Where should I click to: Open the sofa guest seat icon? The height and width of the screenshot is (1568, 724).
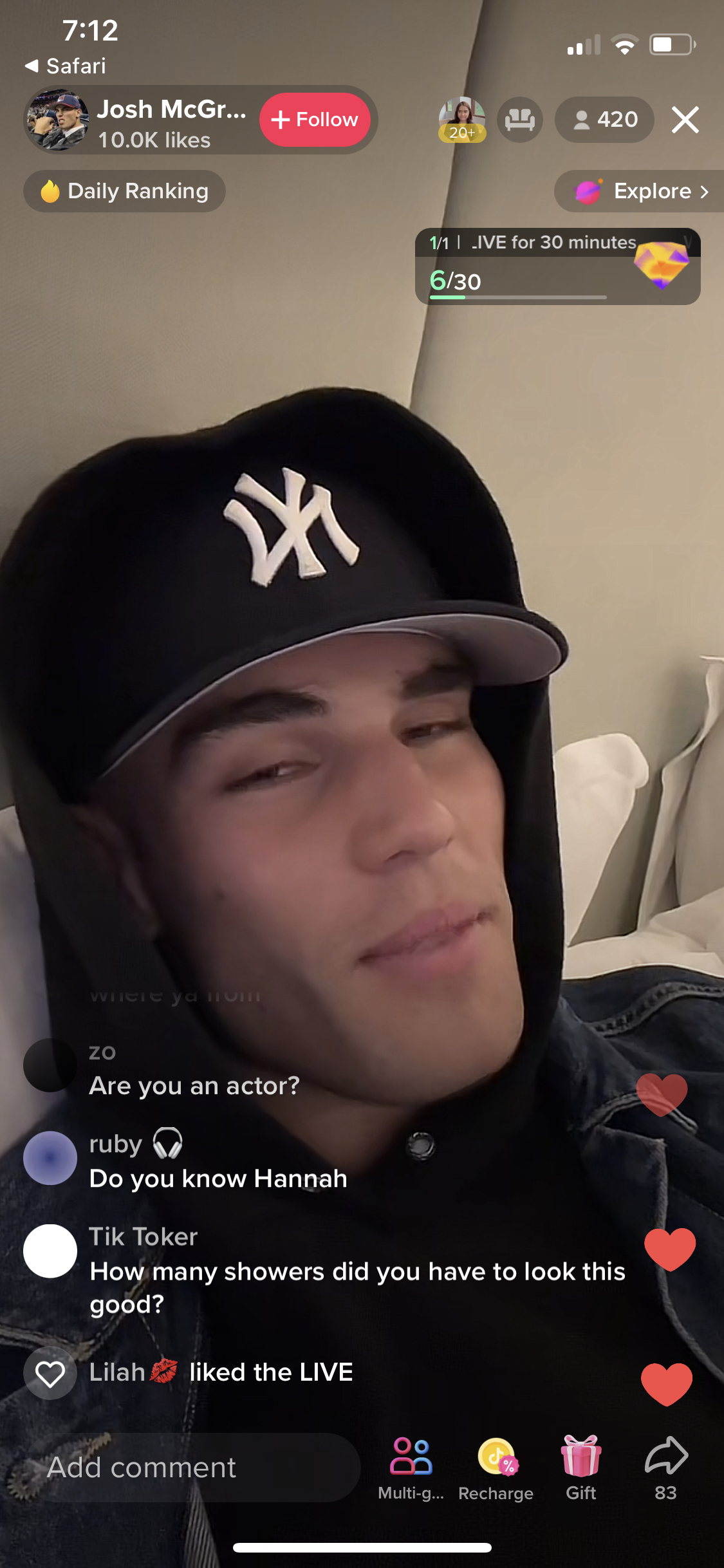[x=519, y=120]
